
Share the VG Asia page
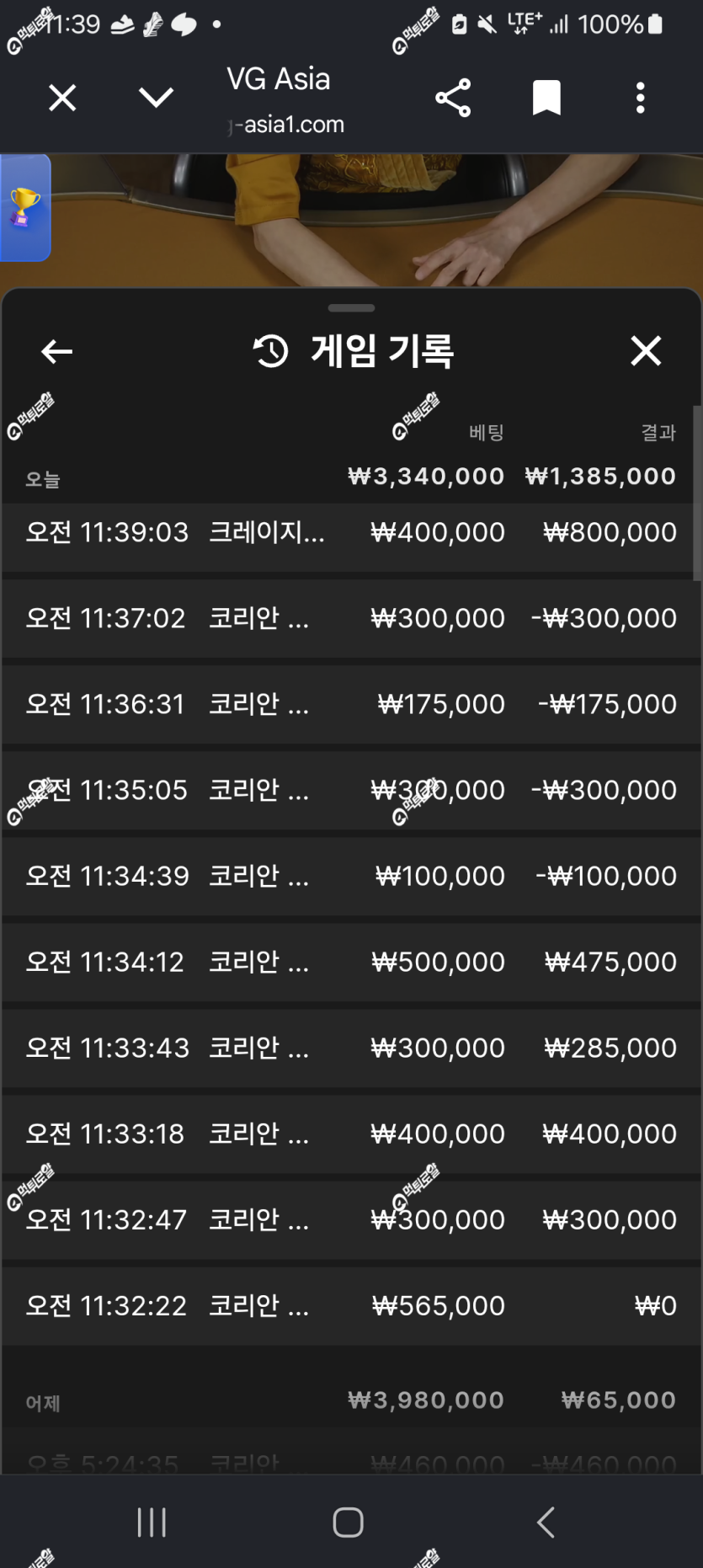(453, 98)
